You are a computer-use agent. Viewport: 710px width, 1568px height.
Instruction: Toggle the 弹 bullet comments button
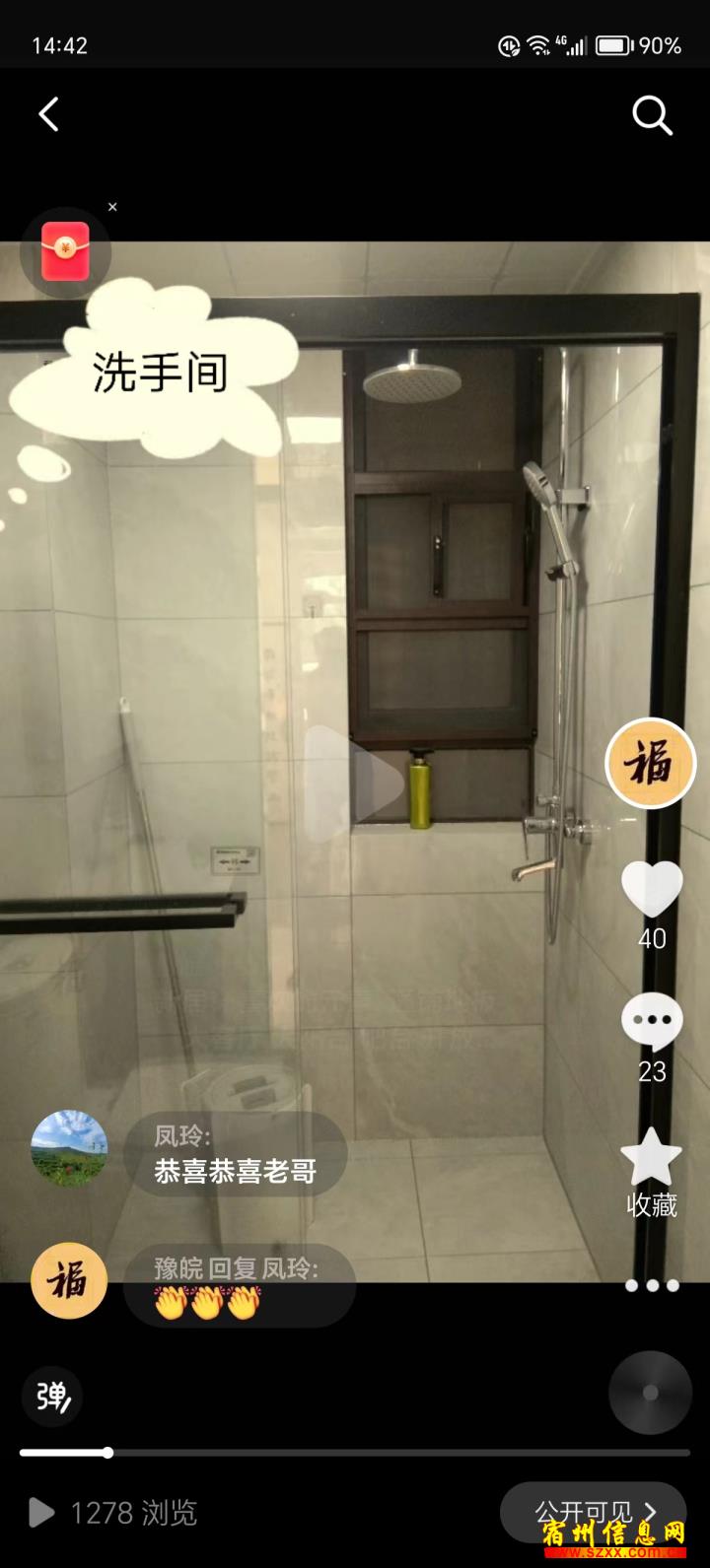click(x=52, y=1397)
